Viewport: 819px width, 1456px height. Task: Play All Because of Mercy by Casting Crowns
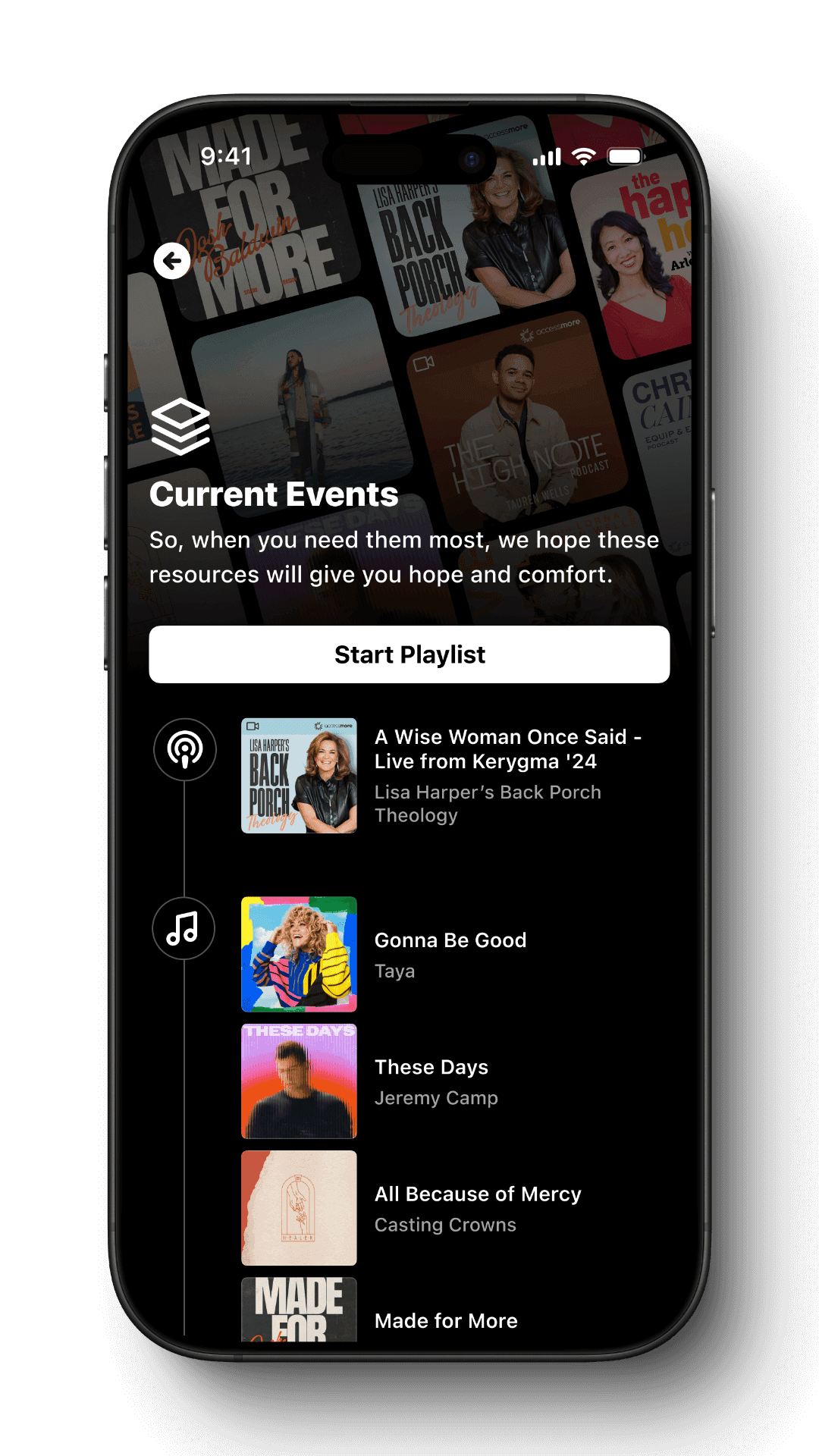[478, 1194]
